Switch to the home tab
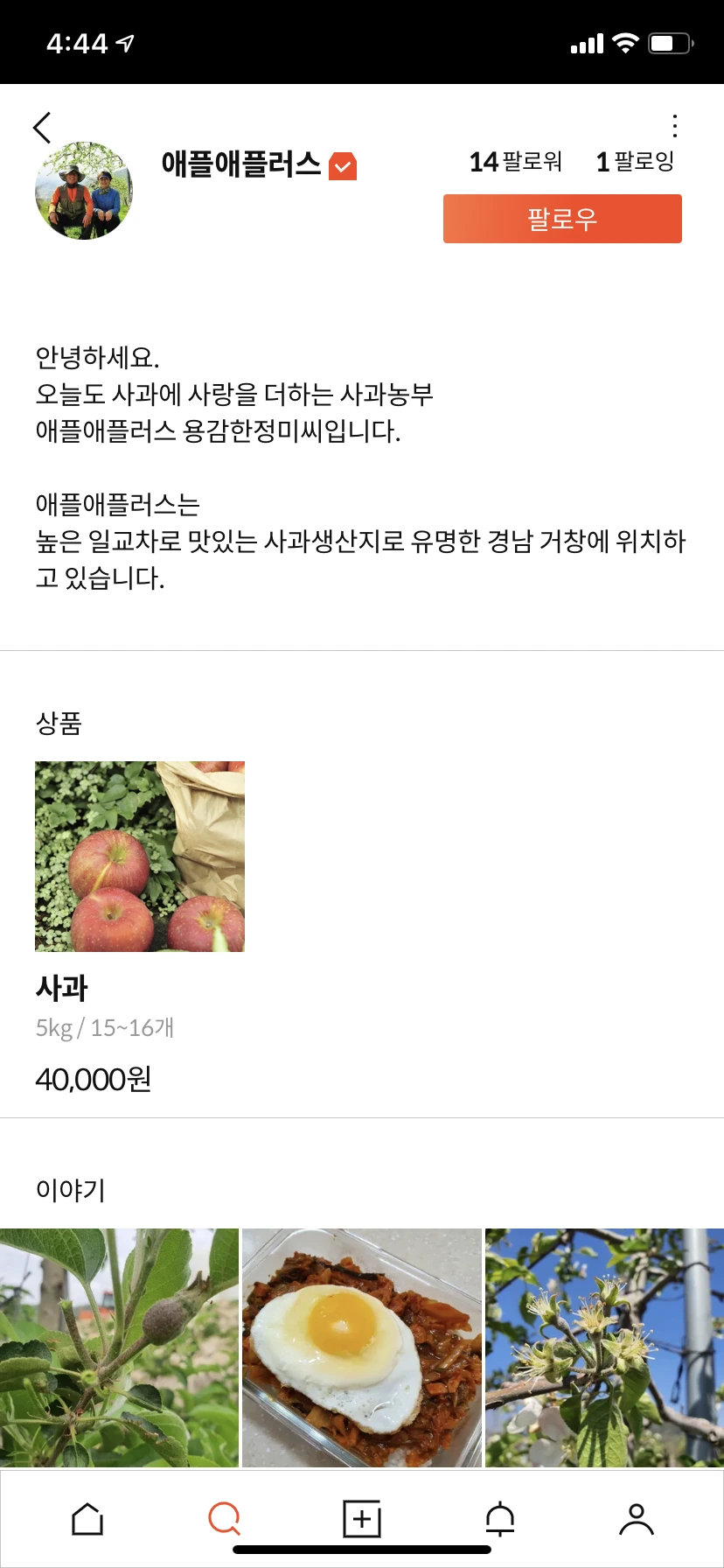 coord(87,1519)
